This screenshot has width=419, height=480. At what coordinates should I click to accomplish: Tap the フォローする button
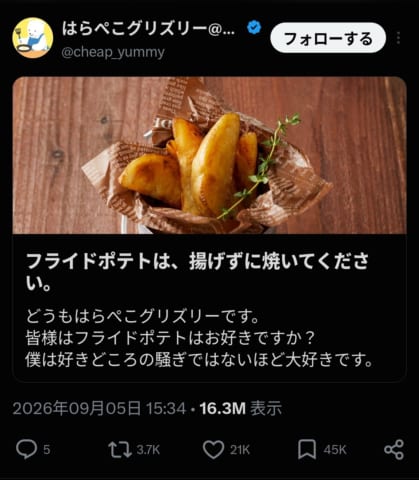pos(328,38)
